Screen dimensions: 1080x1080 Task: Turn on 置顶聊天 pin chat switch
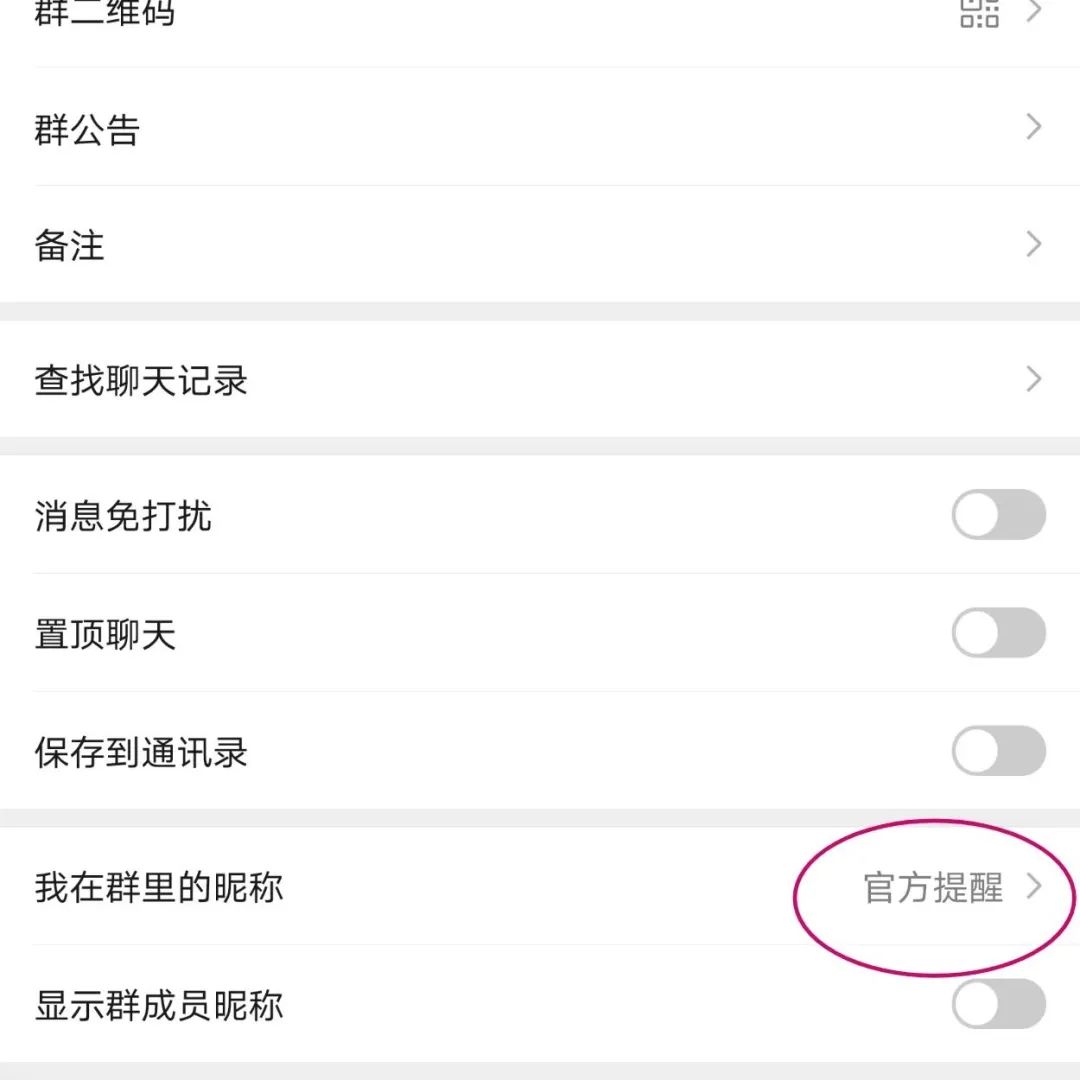[x=997, y=633]
